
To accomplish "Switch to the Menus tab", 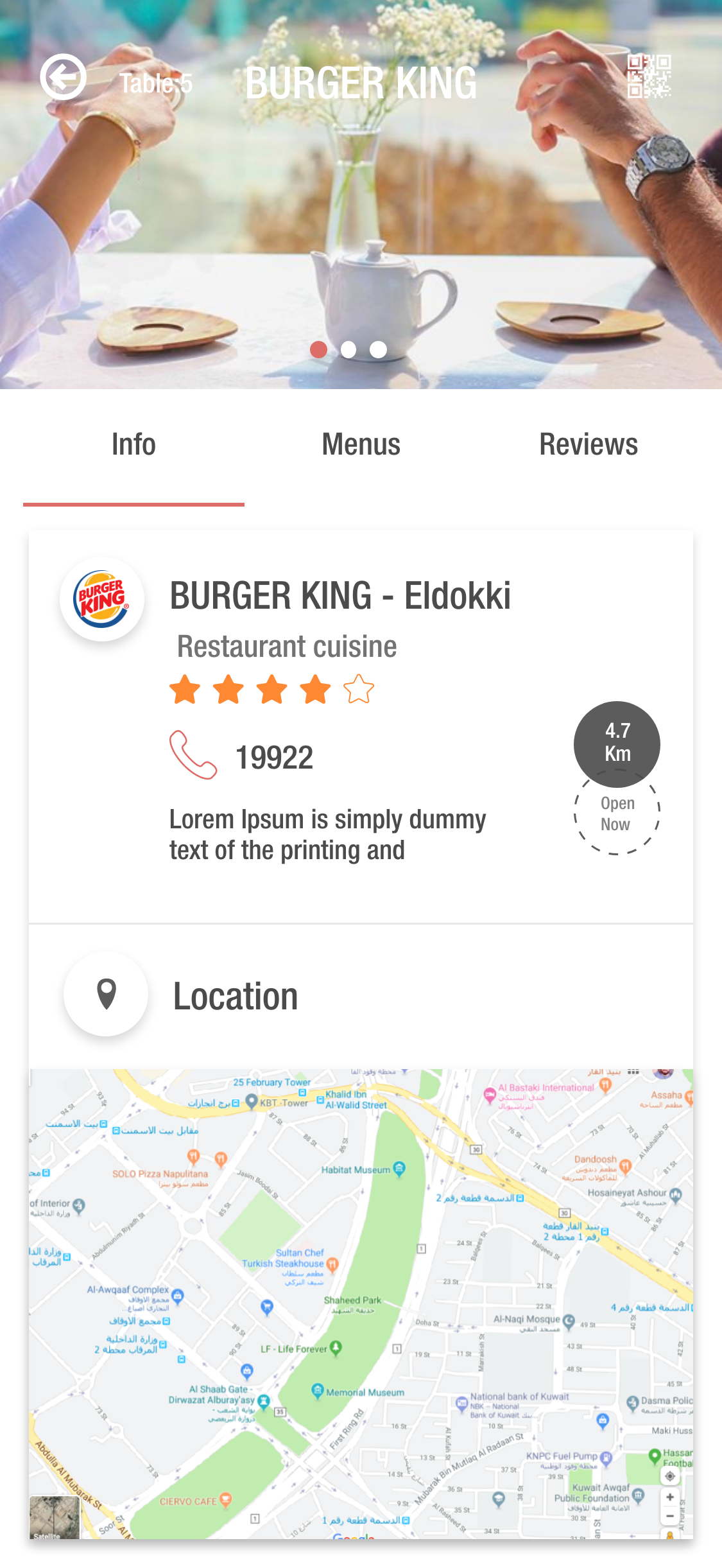I will (361, 444).
